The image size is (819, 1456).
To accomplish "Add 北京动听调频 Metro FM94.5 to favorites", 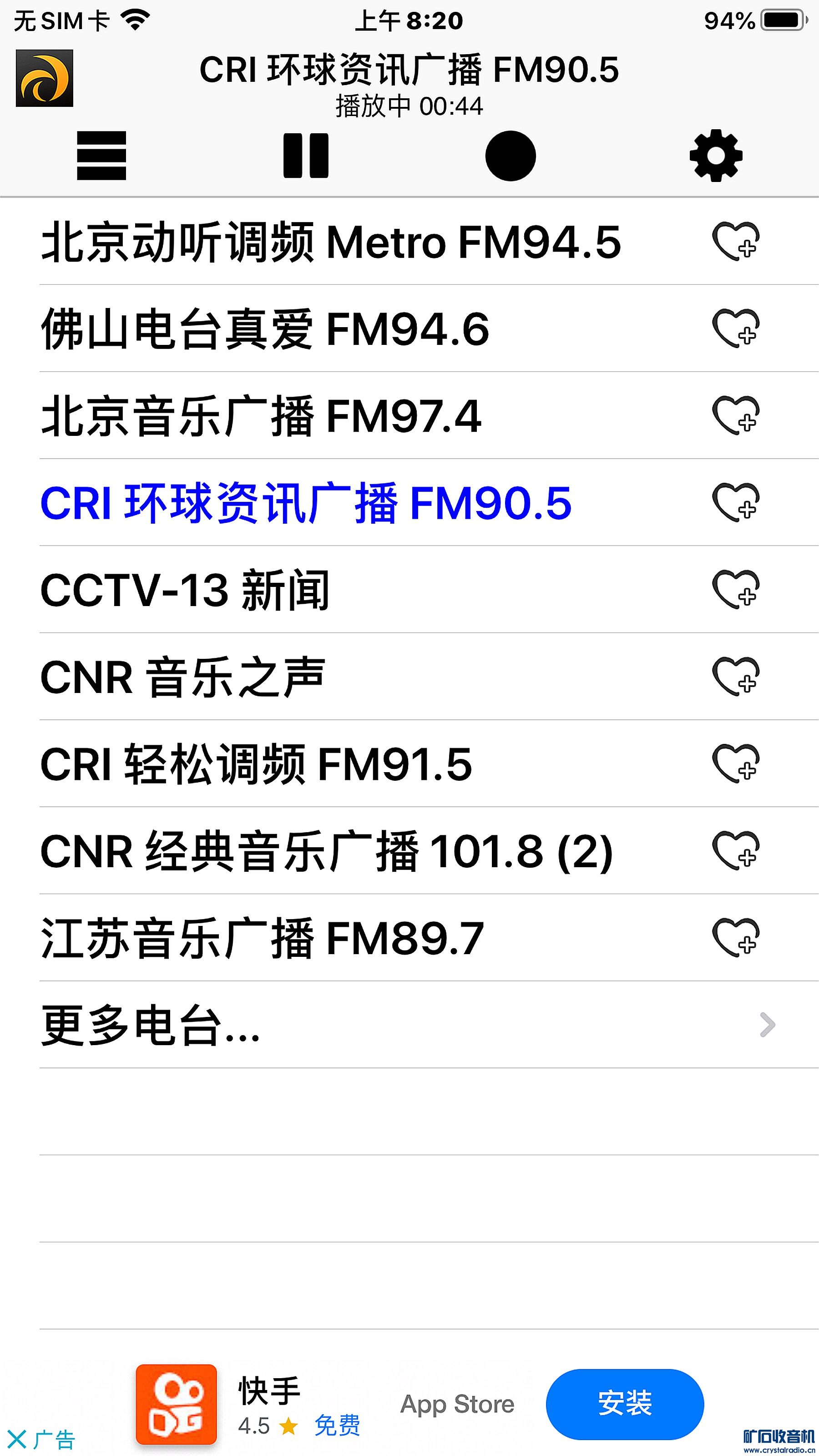I will (735, 241).
